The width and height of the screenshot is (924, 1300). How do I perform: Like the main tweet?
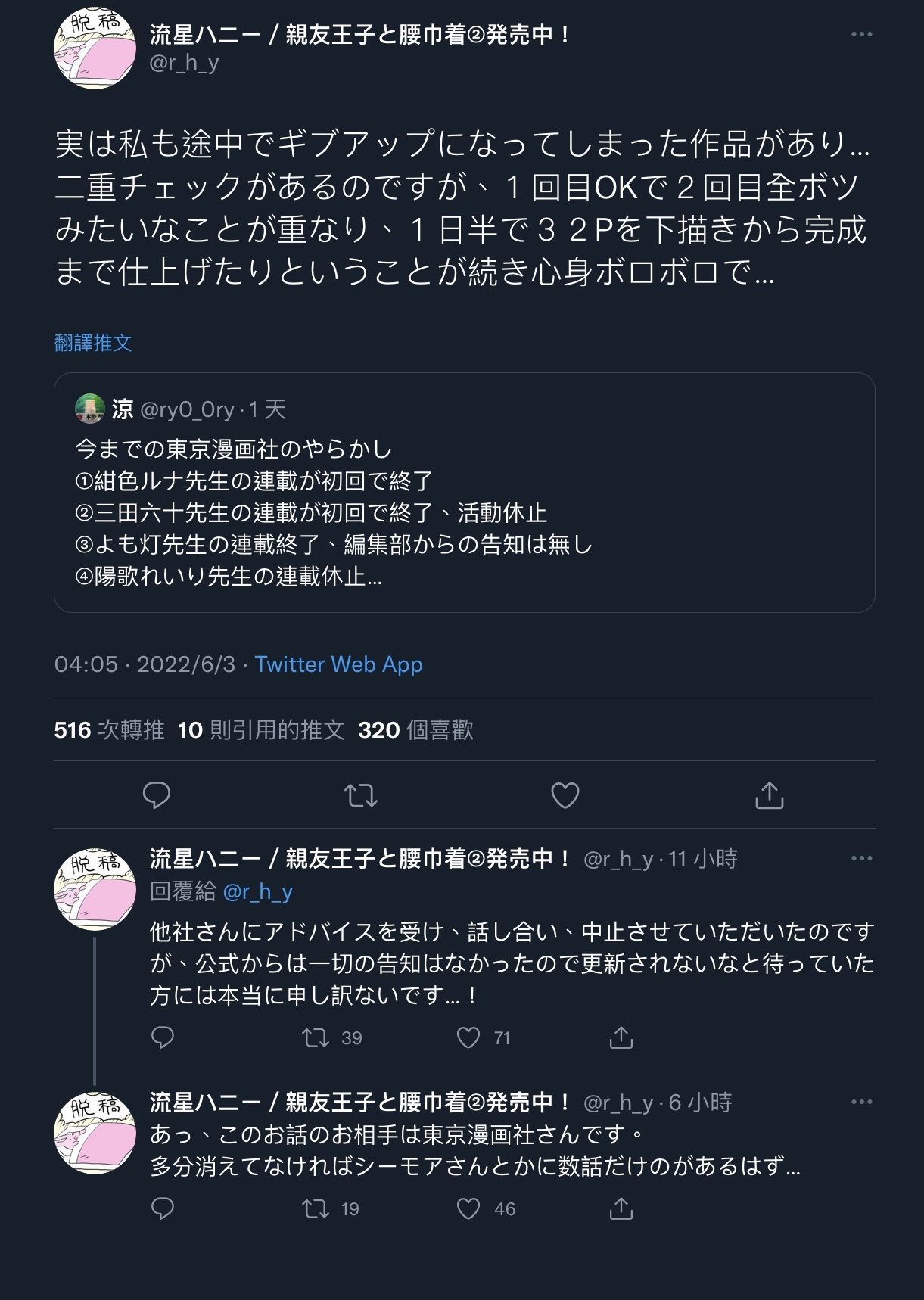click(565, 795)
